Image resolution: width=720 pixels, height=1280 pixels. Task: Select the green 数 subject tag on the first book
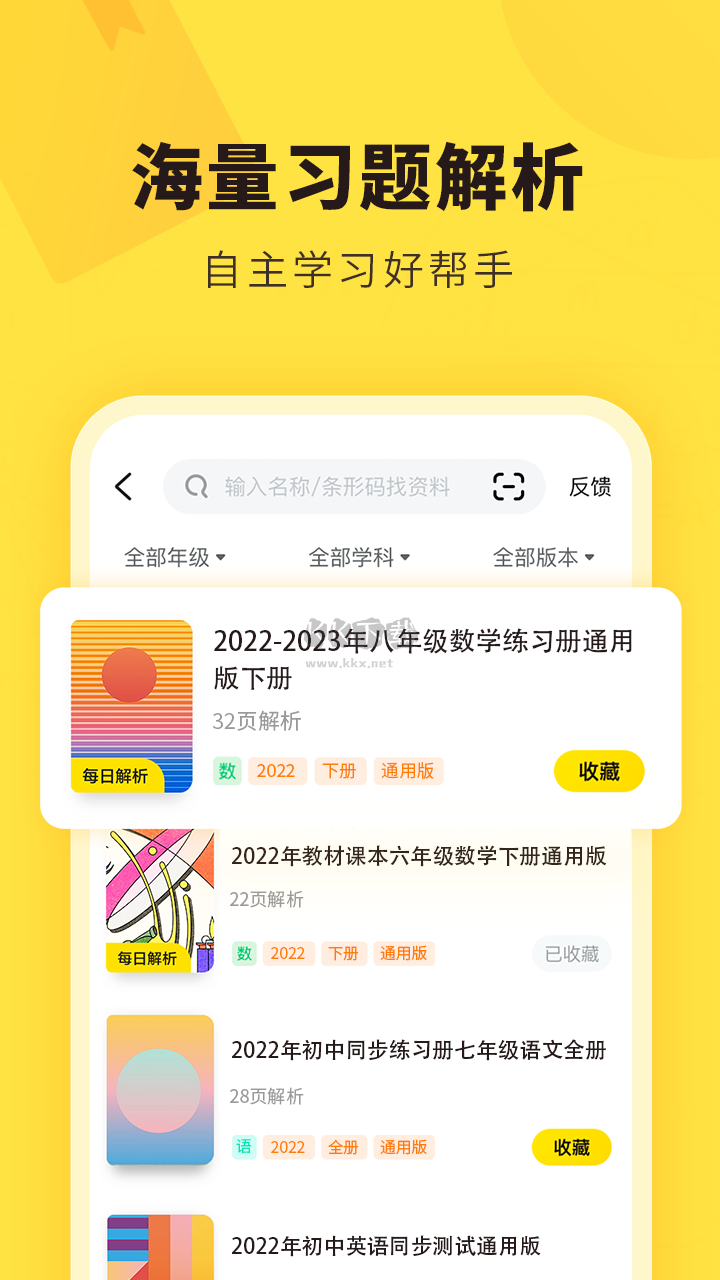click(226, 771)
